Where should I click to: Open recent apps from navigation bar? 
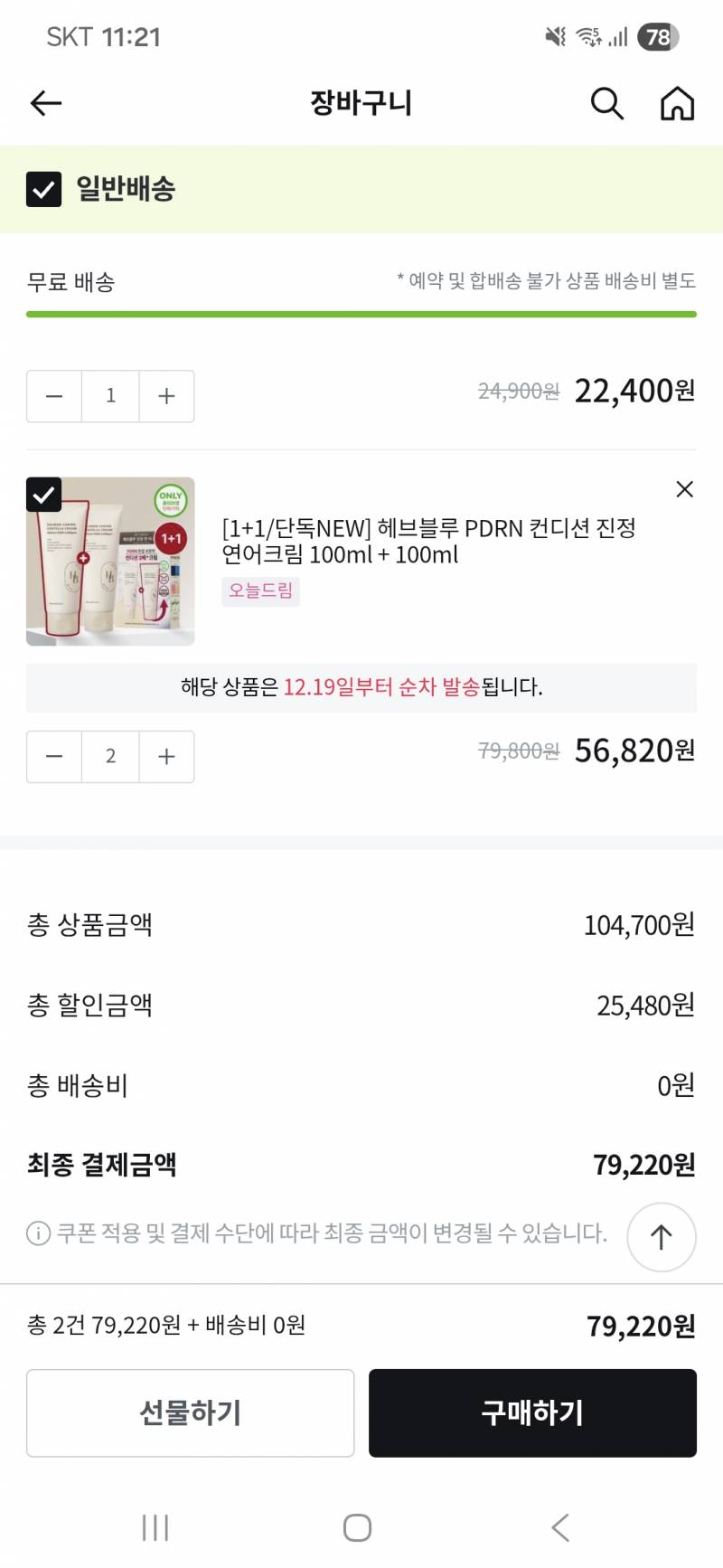click(x=155, y=1527)
